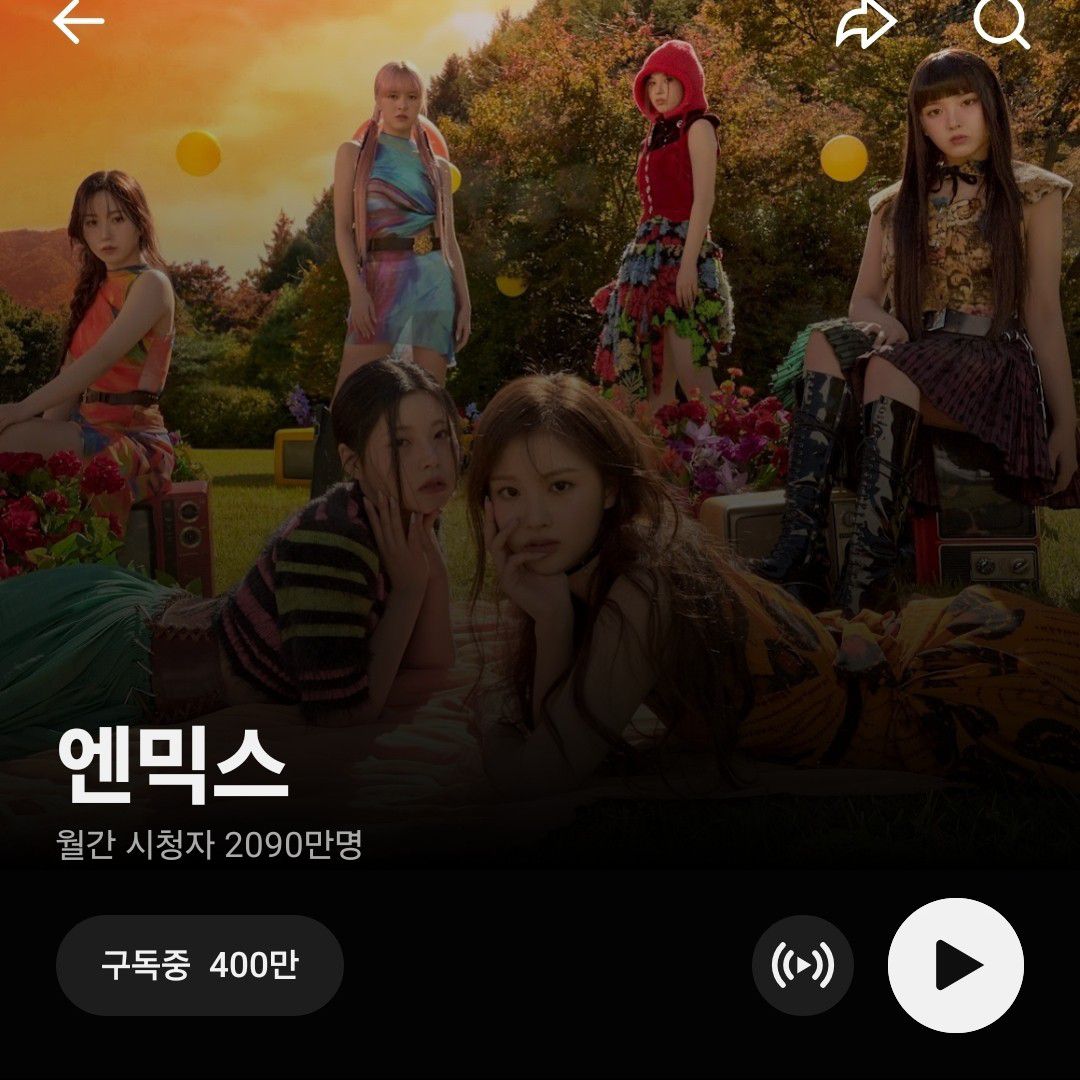This screenshot has width=1080, height=1080.
Task: Start the 엔믹스 artist radio
Action: 802,966
